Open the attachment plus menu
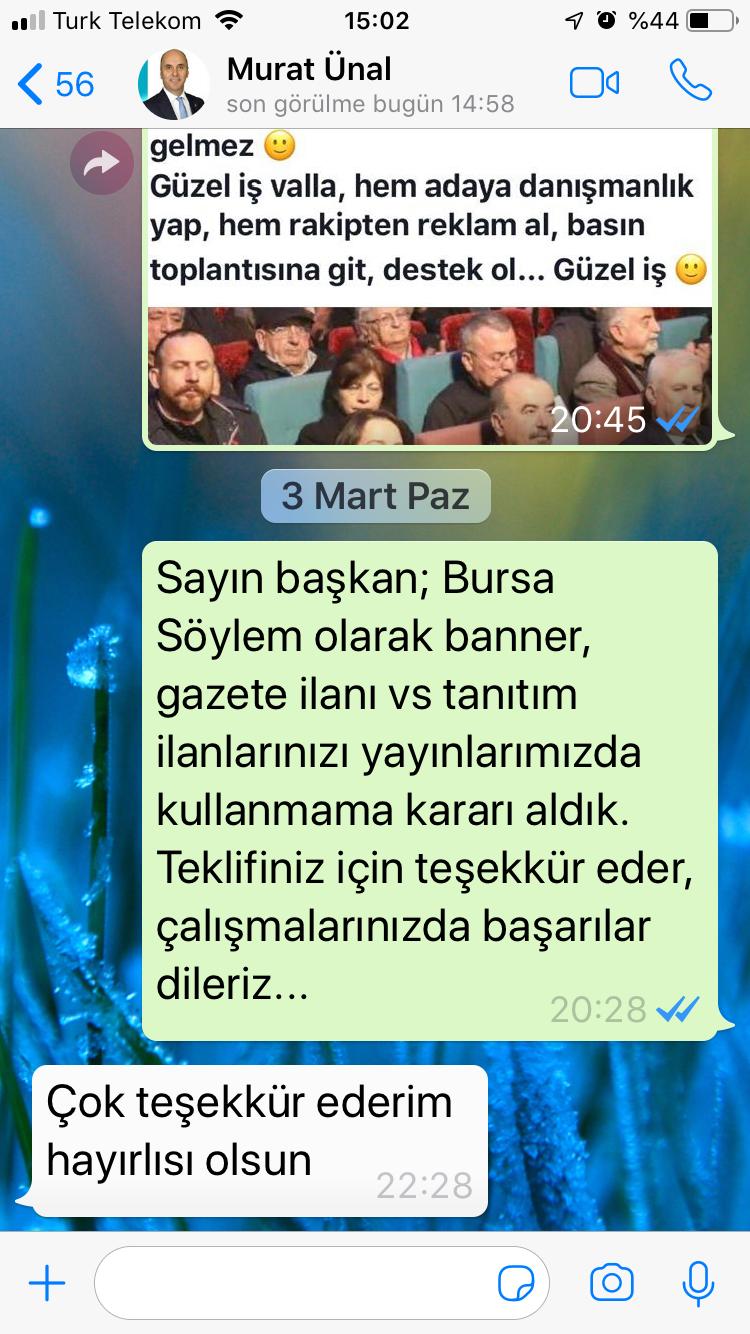The image size is (750, 1334). pos(46,1283)
